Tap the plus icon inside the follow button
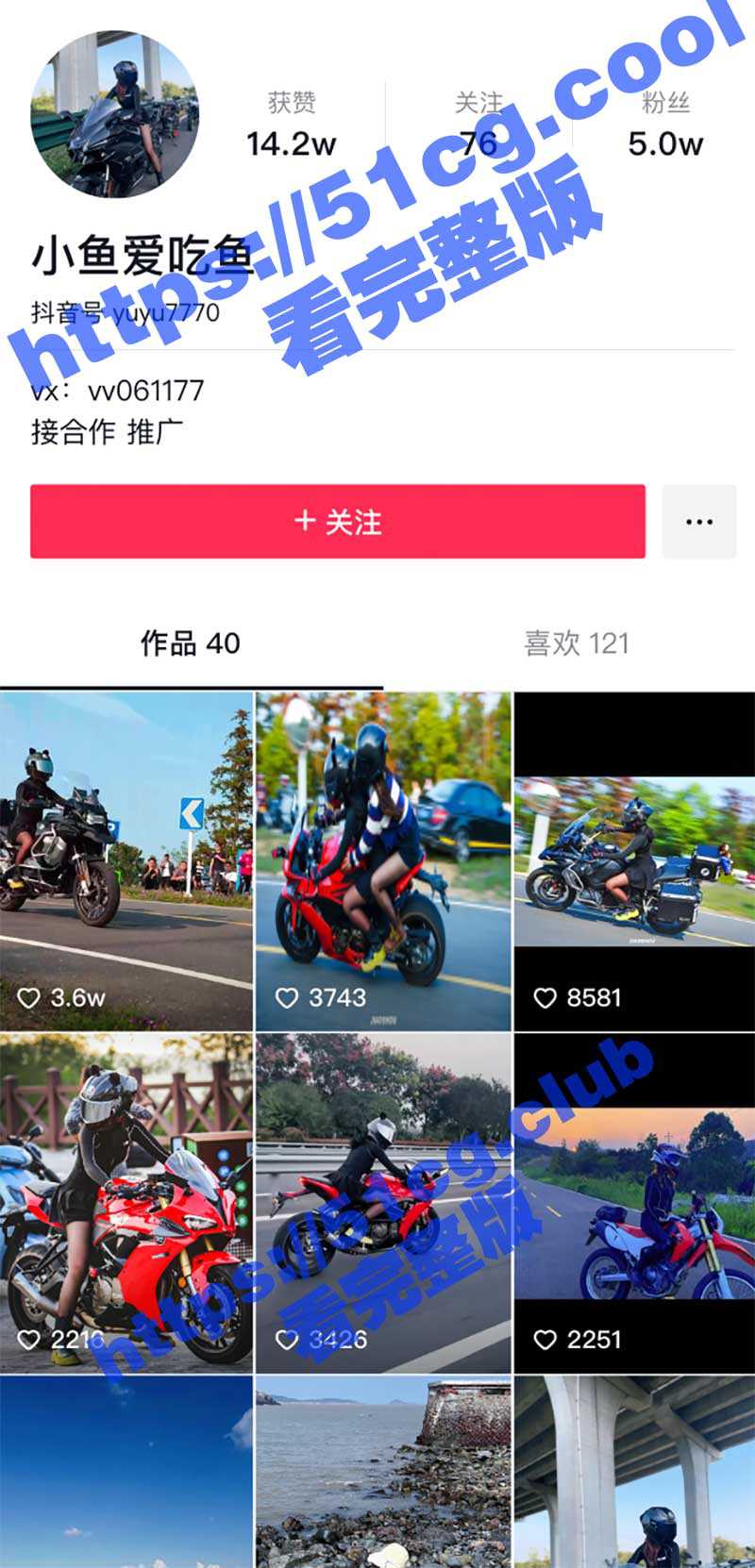The width and height of the screenshot is (755, 1568). coord(304,522)
